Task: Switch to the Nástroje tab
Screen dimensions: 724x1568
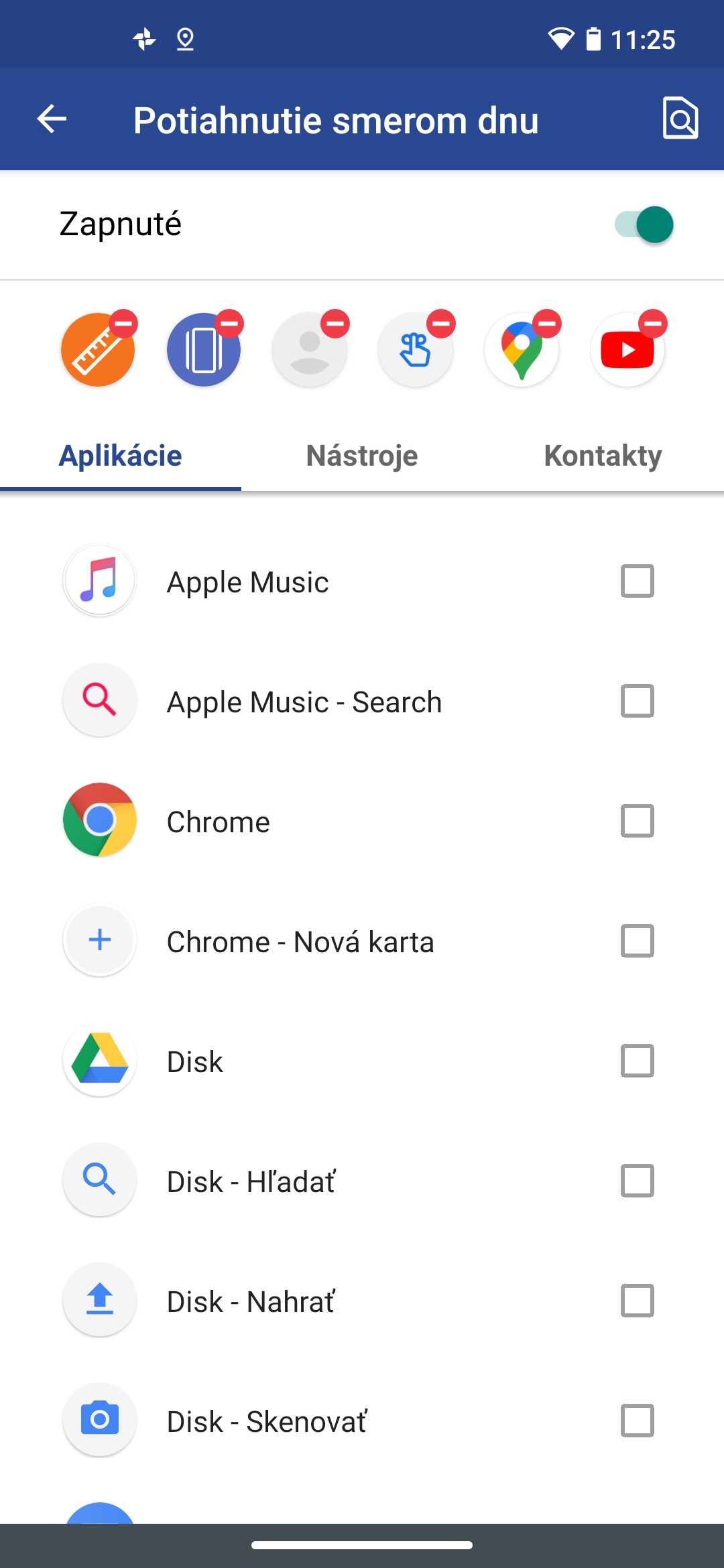Action: click(x=362, y=456)
